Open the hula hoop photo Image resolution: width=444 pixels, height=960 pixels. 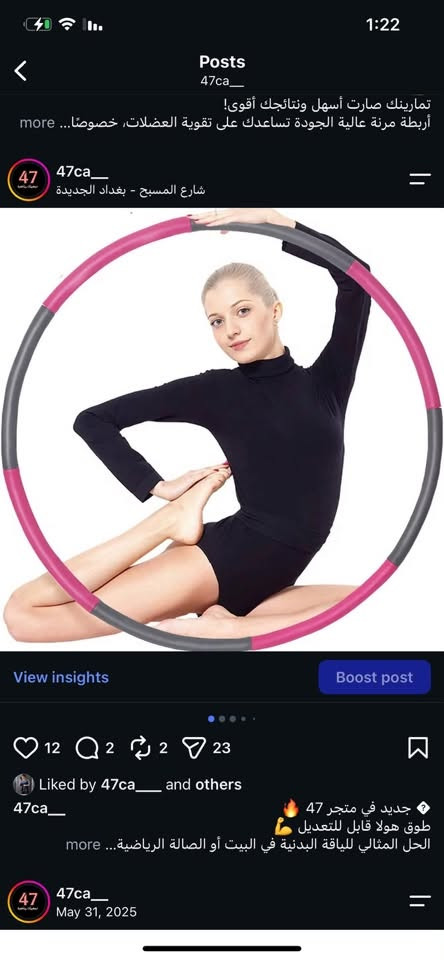coord(222,429)
